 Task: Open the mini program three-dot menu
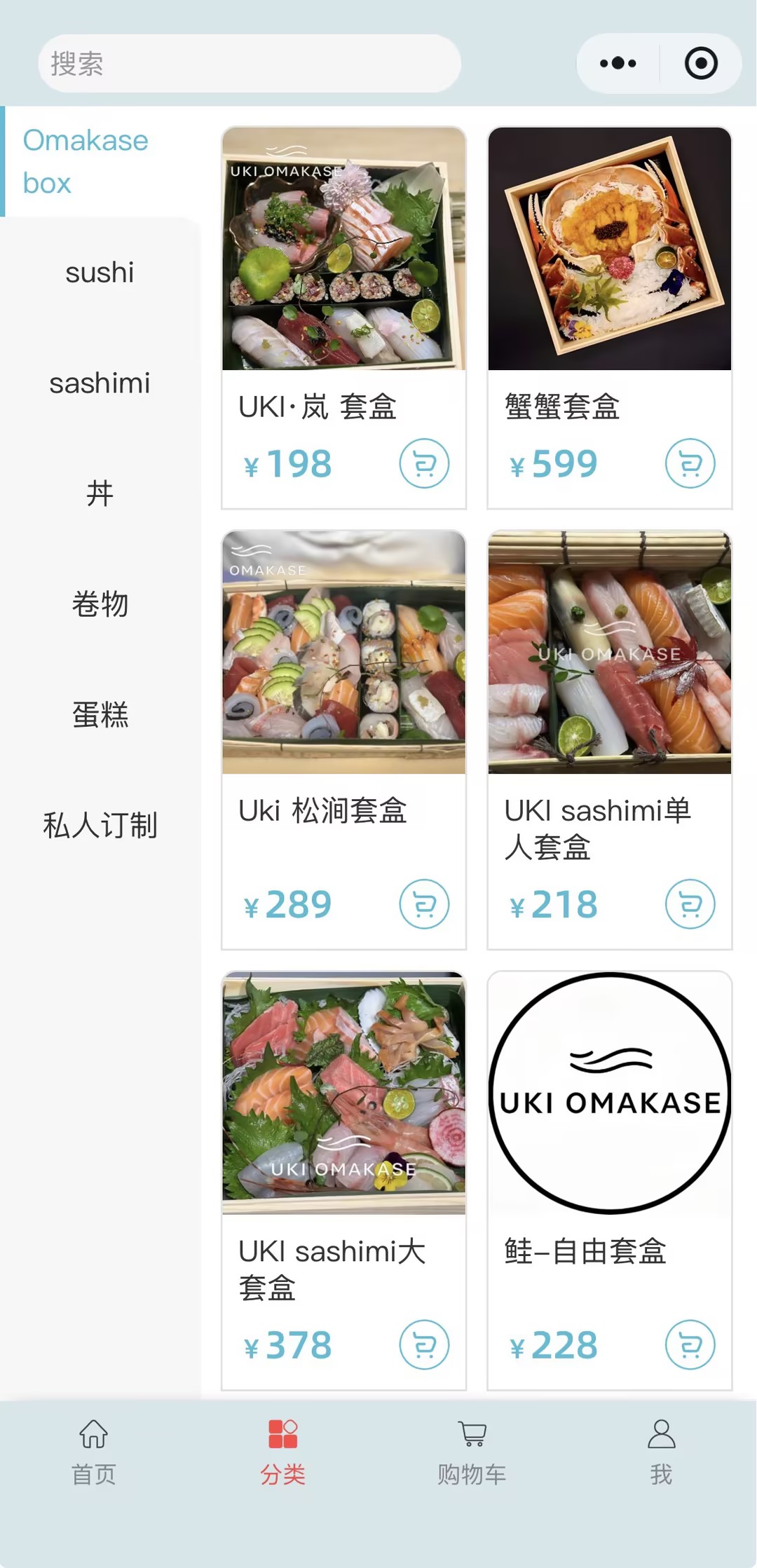[618, 64]
